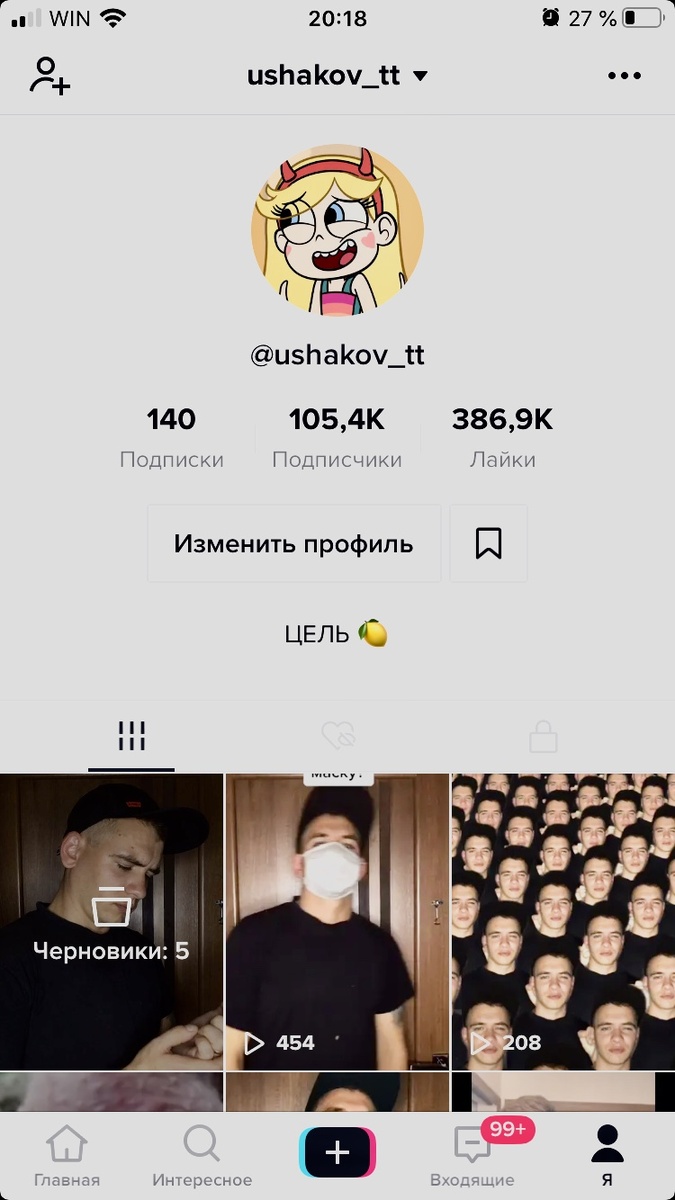
Task: View the 140 Подписки list
Action: click(x=171, y=437)
